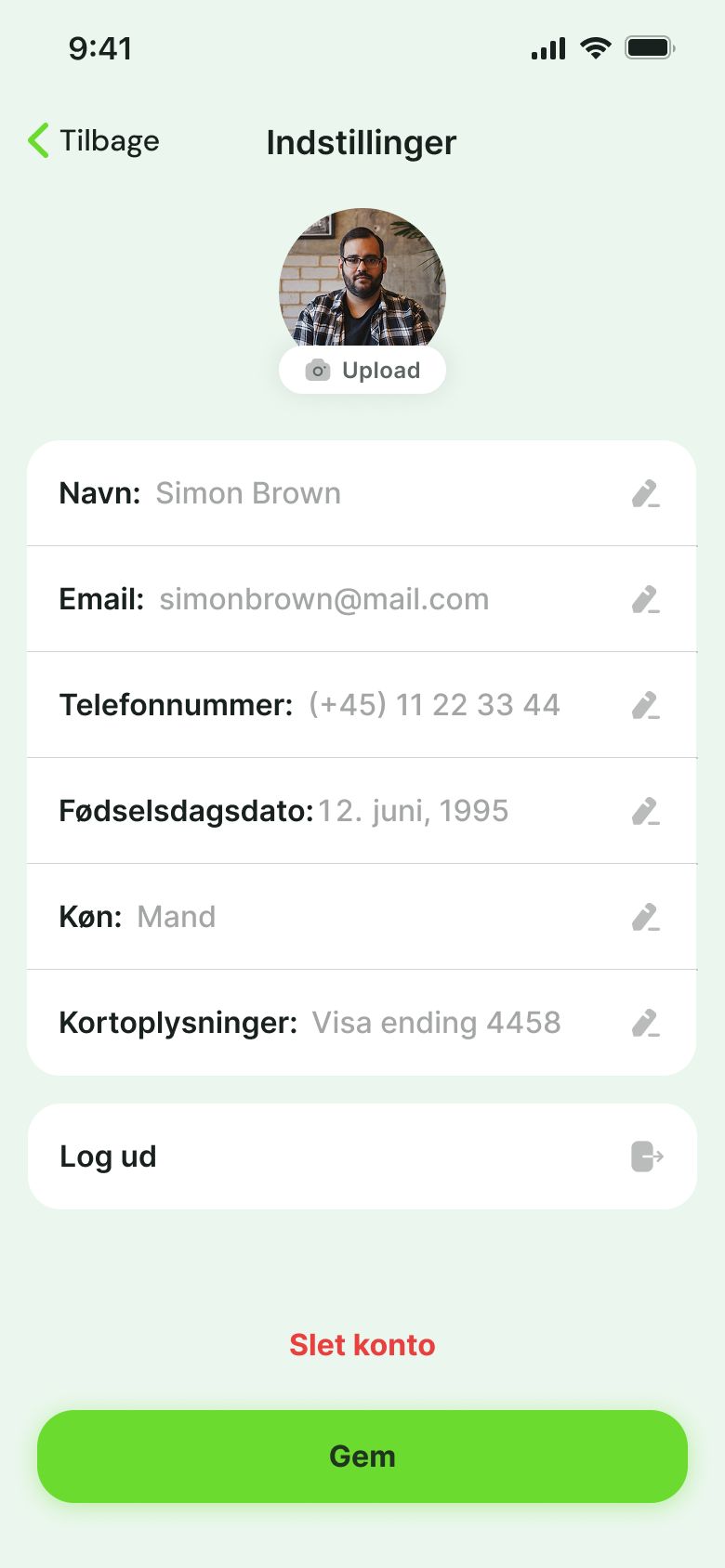The width and height of the screenshot is (725, 1568).
Task: Tap the red Slet konto link
Action: click(x=362, y=1345)
